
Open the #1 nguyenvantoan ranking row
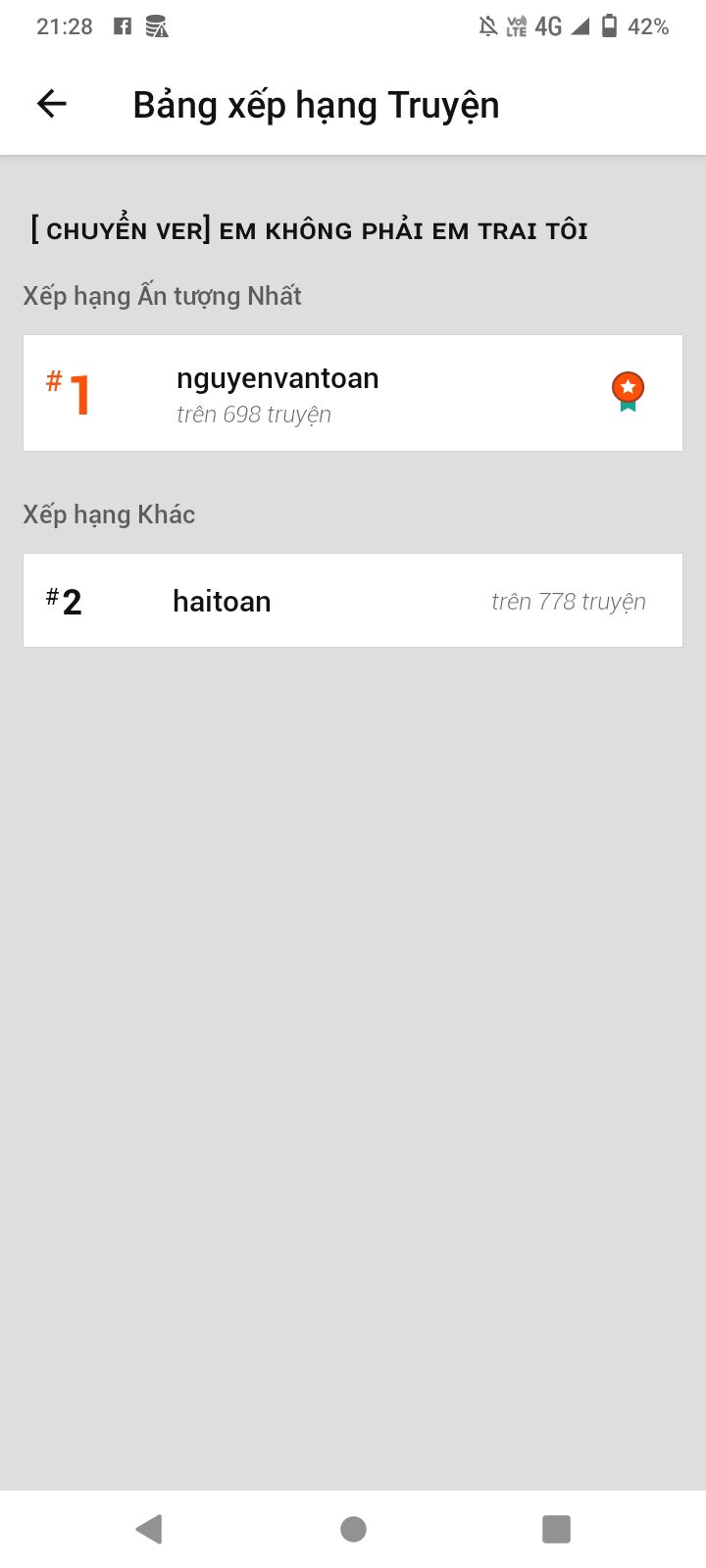(x=353, y=393)
